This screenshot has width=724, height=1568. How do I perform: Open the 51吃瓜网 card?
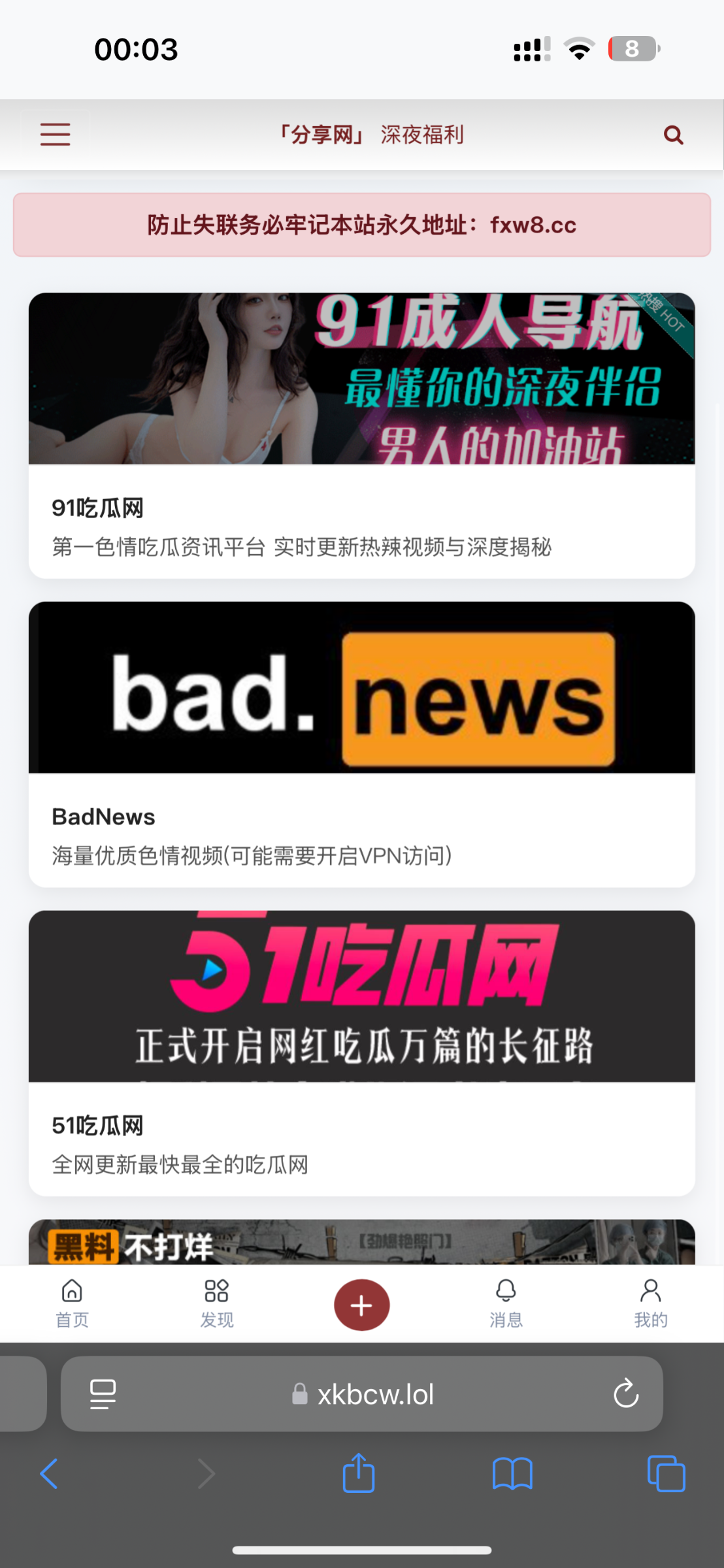tap(361, 1053)
